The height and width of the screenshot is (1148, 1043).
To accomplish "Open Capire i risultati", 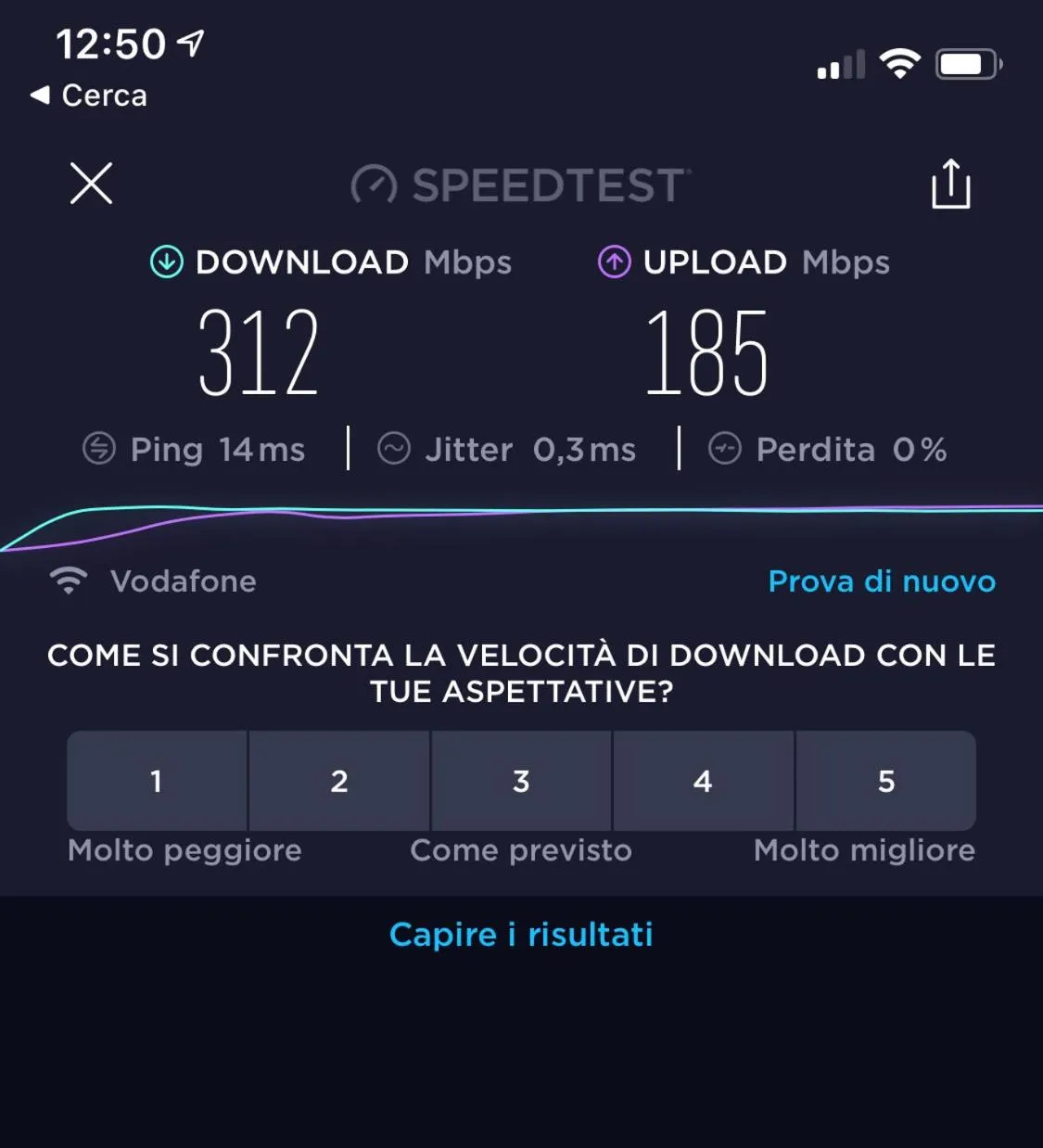I will click(x=521, y=935).
